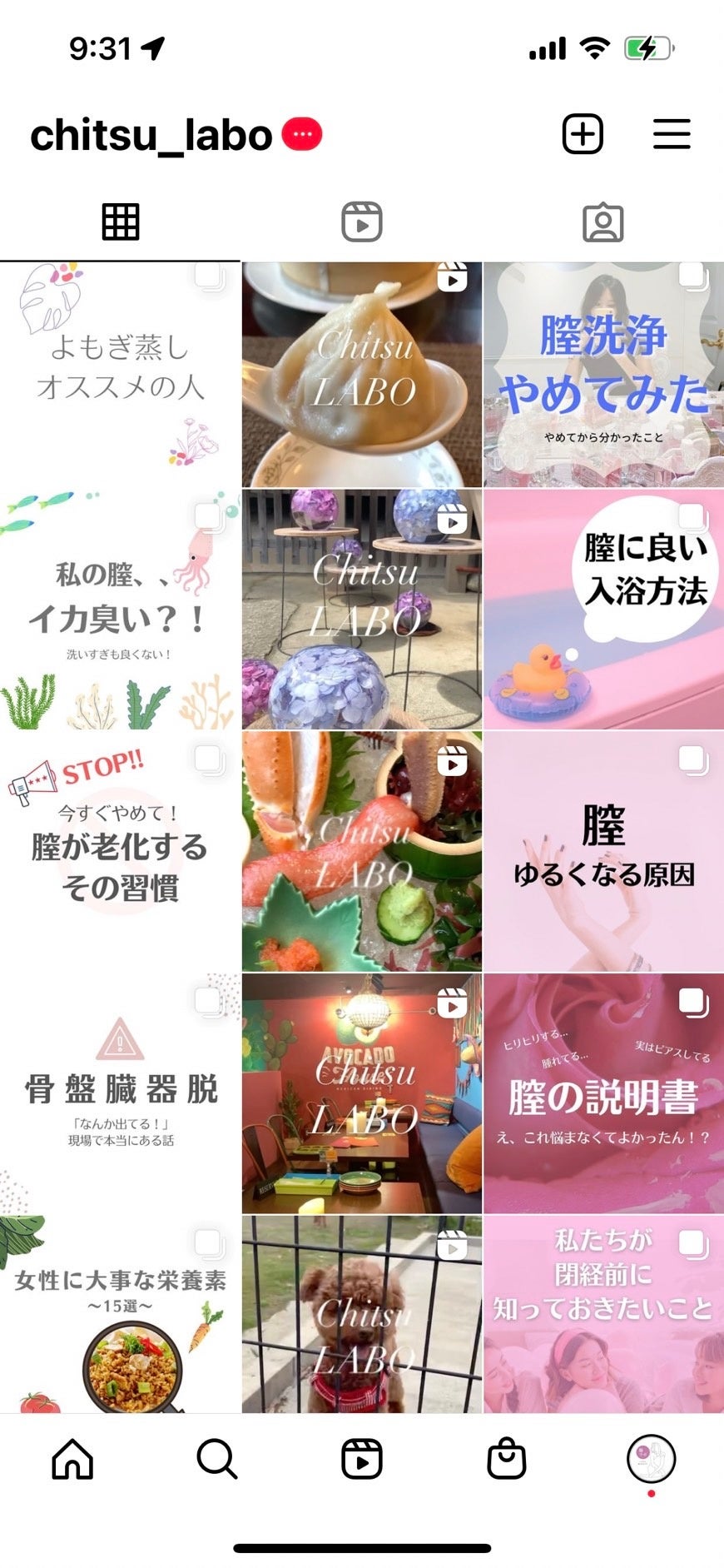The width and height of the screenshot is (724, 1568).
Task: Open the 女性に大事な栄養素 post
Action: (120, 1314)
